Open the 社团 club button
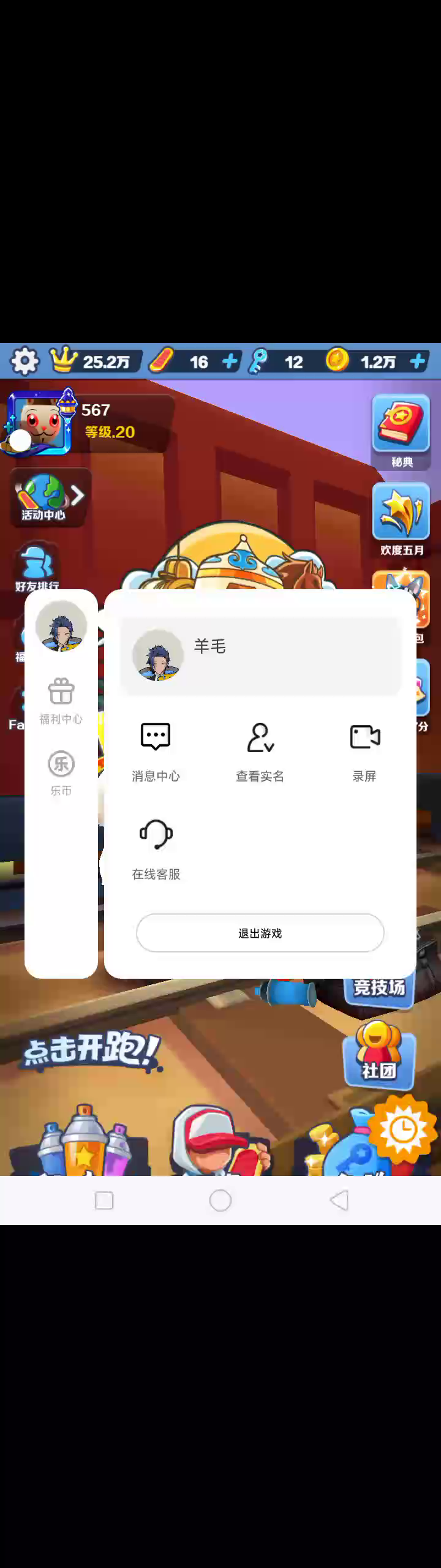This screenshot has height=1568, width=441. (x=380, y=1055)
